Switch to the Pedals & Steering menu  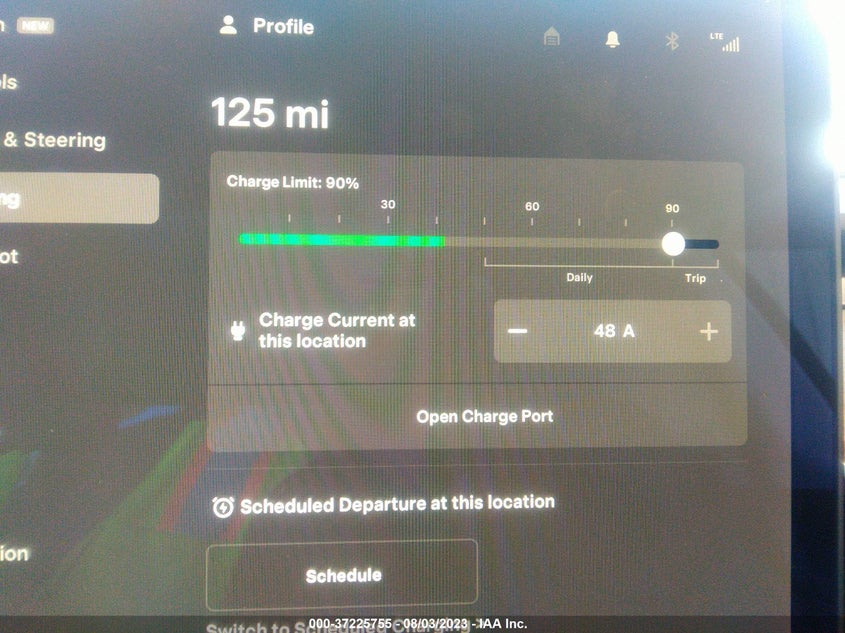(x=55, y=140)
